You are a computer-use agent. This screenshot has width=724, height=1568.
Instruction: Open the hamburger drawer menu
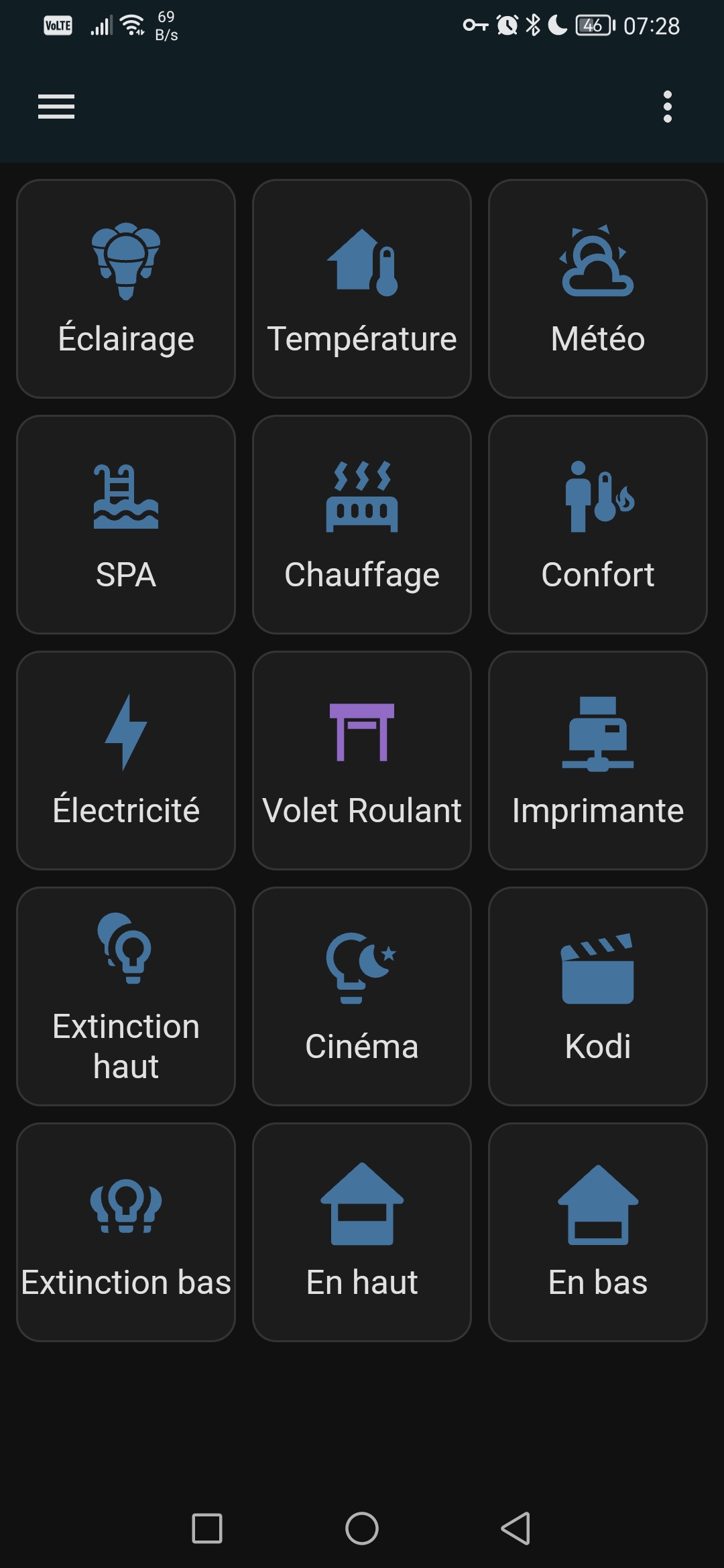click(x=56, y=107)
